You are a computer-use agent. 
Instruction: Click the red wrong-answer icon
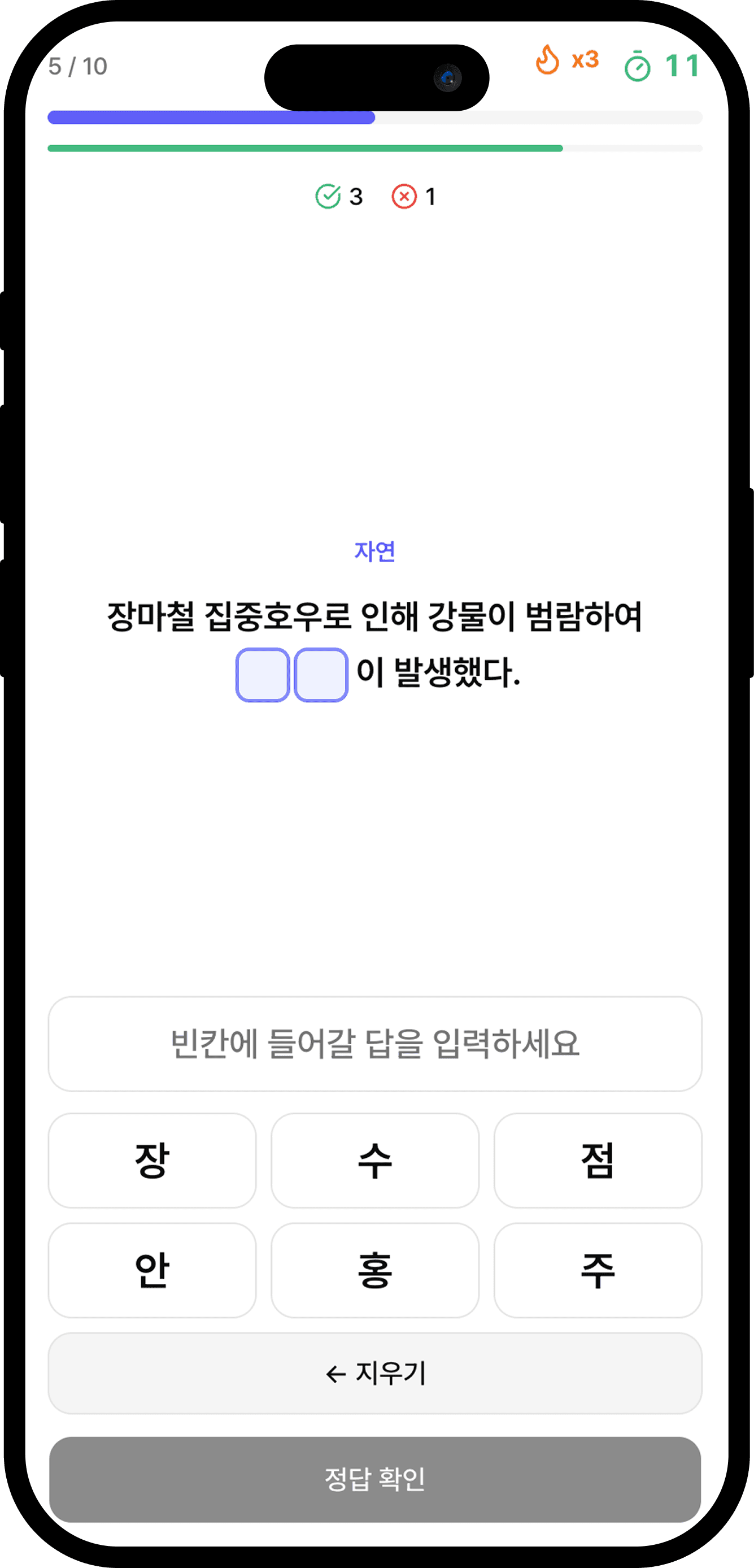tap(405, 196)
